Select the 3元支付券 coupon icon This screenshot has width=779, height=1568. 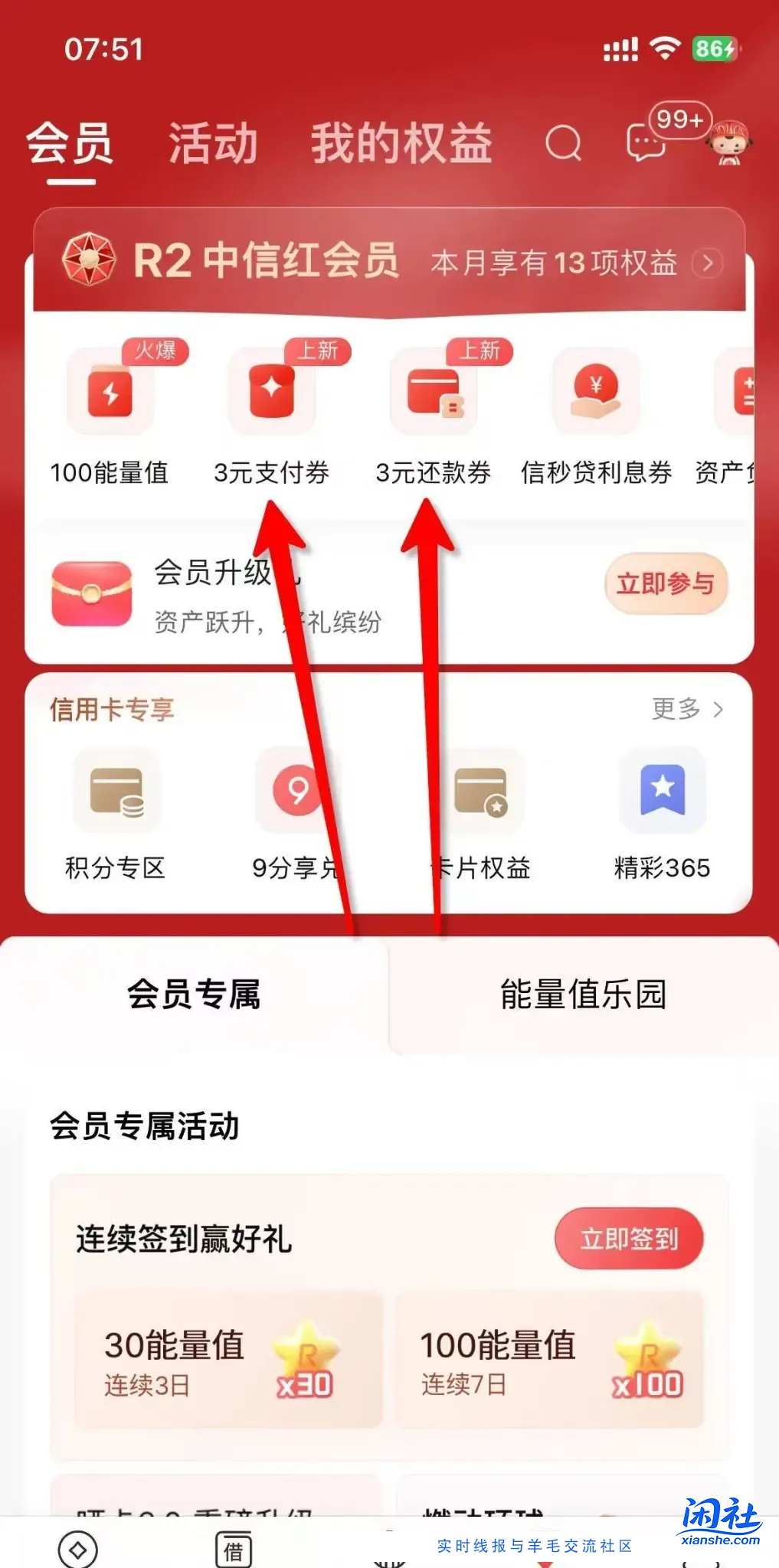pyautogui.click(x=273, y=390)
